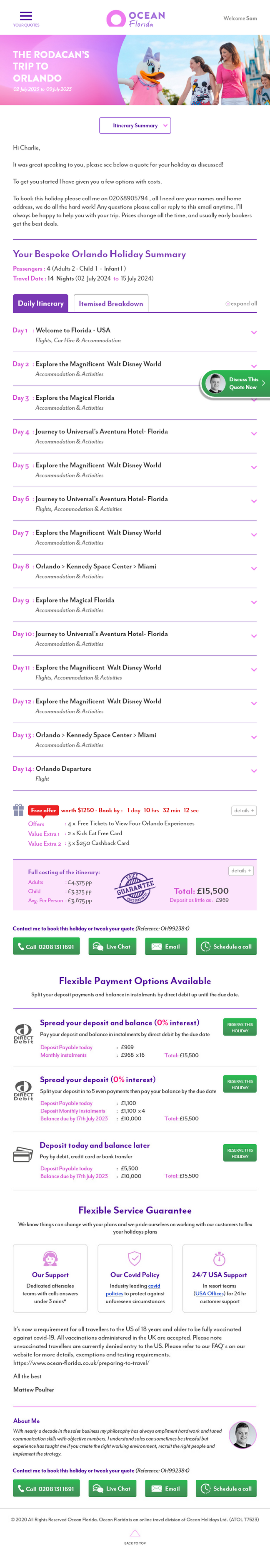The height and width of the screenshot is (1568, 270).
Task: Tap the Discuss This Quote Now button
Action: pyautogui.click(x=237, y=383)
